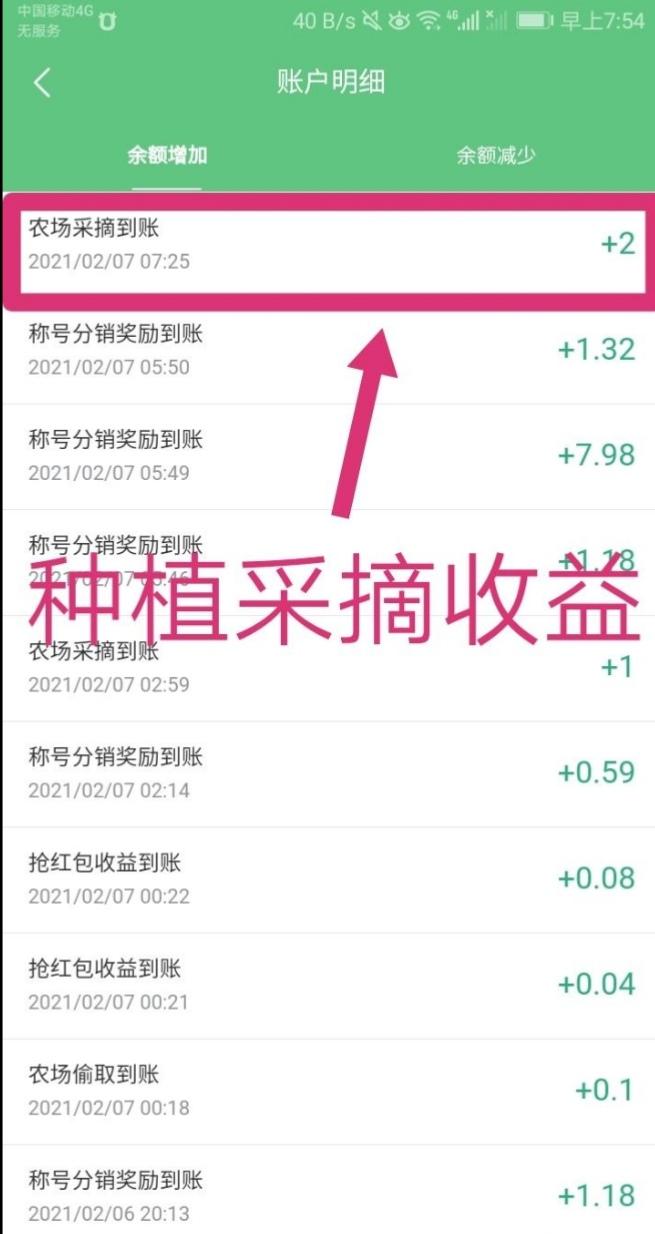655x1234 pixels.
Task: Switch to the 余额减少 tab
Action: 496,156
